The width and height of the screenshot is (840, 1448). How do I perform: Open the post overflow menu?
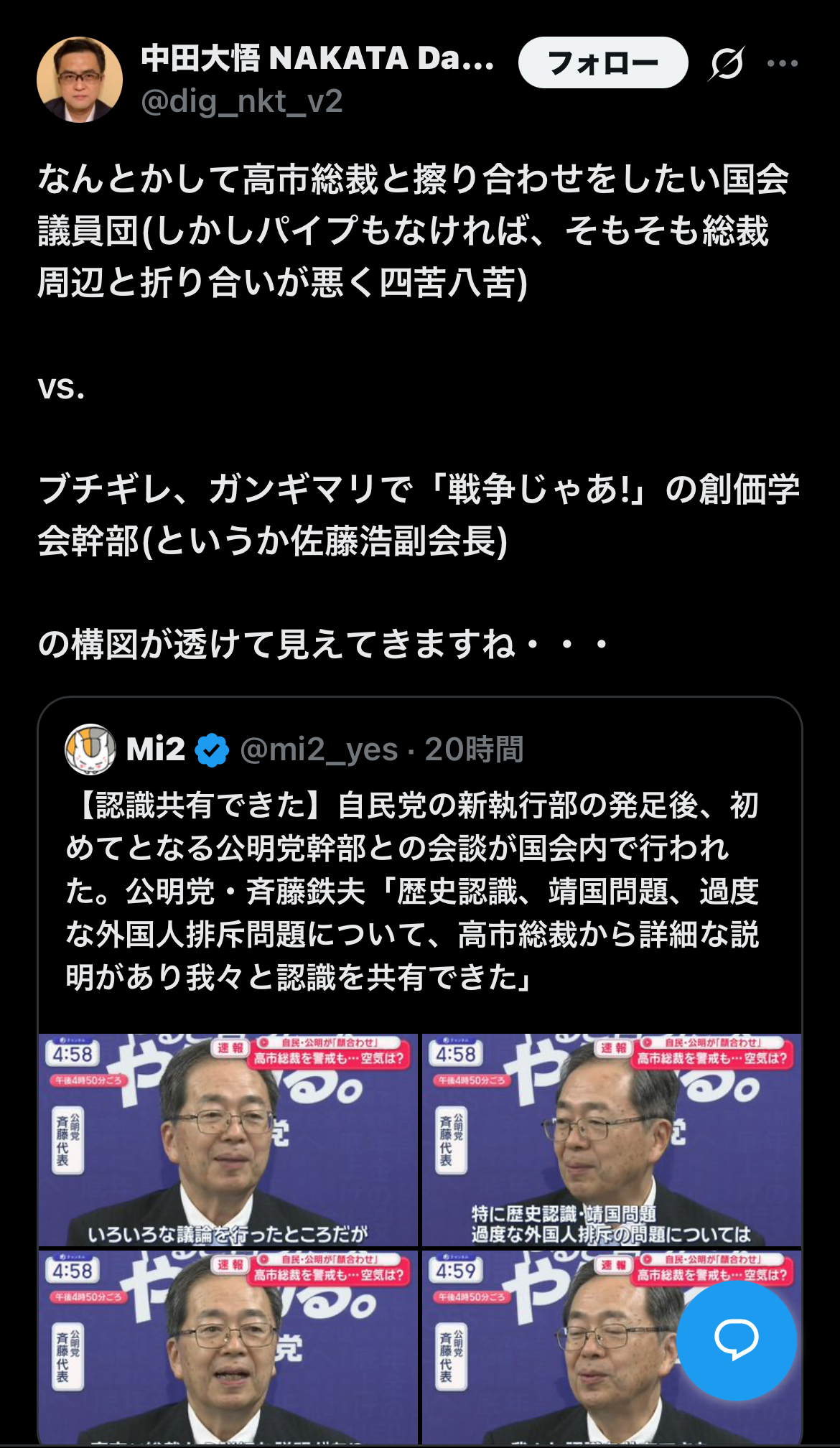point(783,63)
